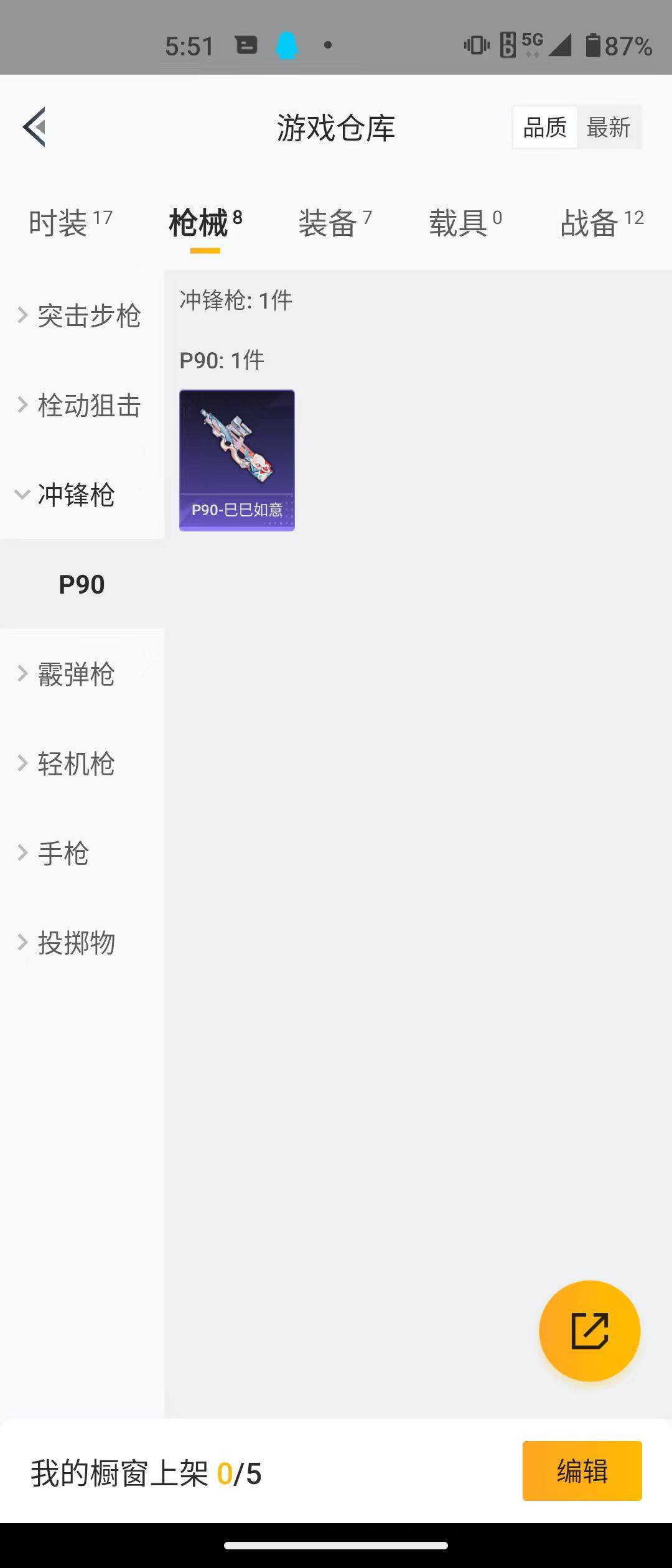Expand the 轻机枪 category
Screen dimensions: 672x1568
pos(77,764)
